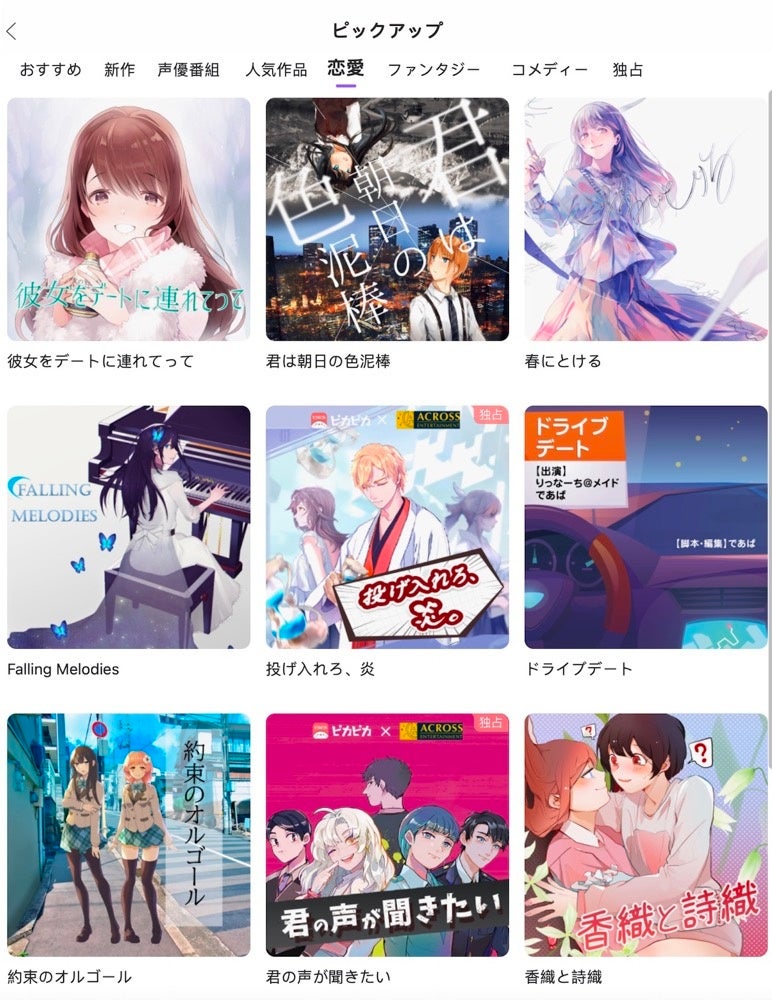Tap the 約束のオルゴール cover
The image size is (772, 1000).
pos(129,835)
